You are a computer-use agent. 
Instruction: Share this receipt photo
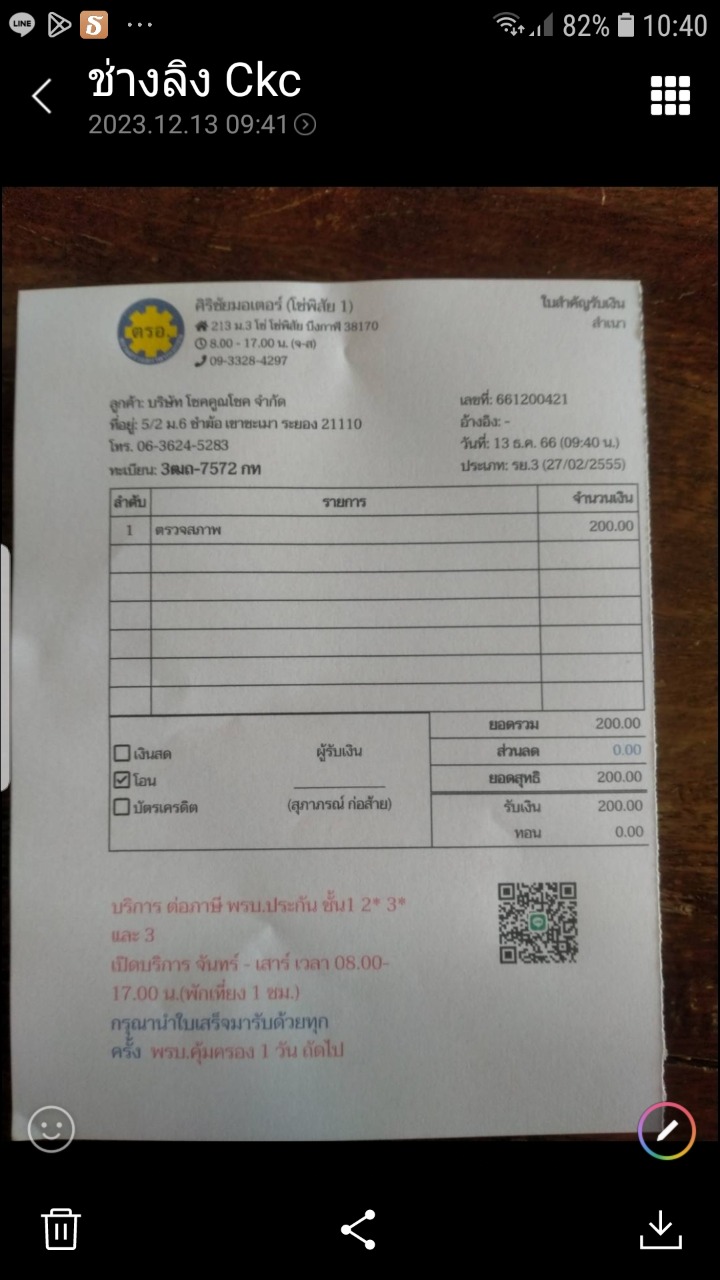[358, 1229]
